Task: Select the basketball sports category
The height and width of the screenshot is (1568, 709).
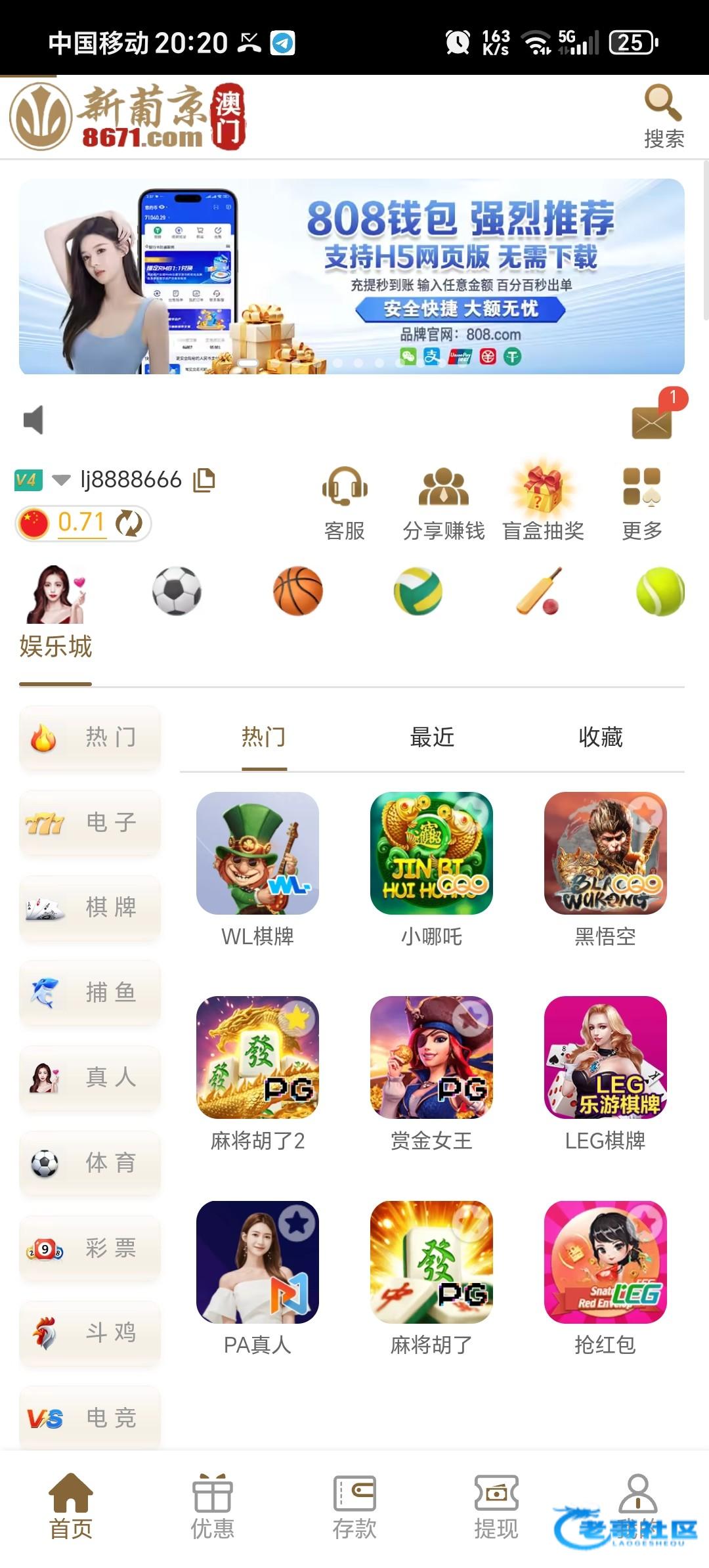Action: point(297,591)
